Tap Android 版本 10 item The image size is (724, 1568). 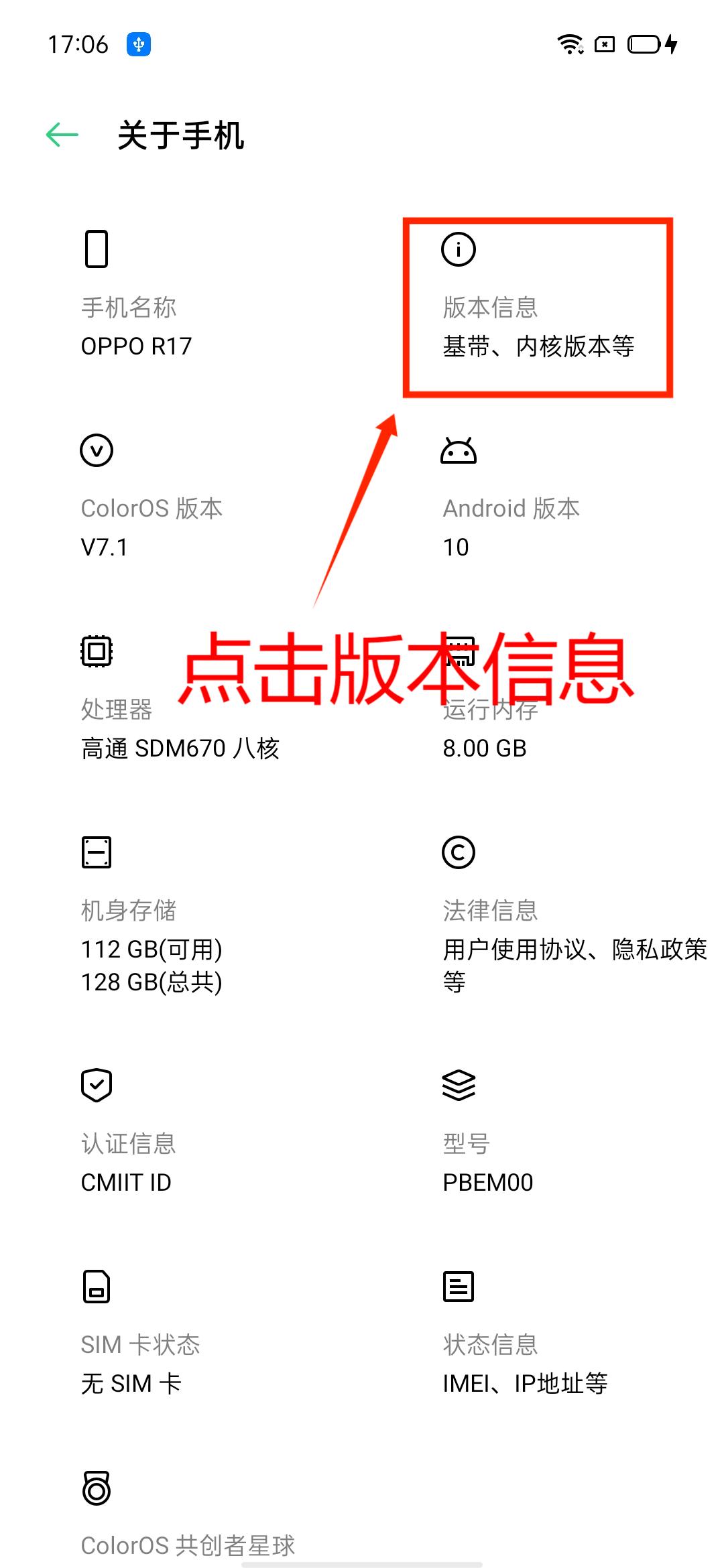(543, 496)
